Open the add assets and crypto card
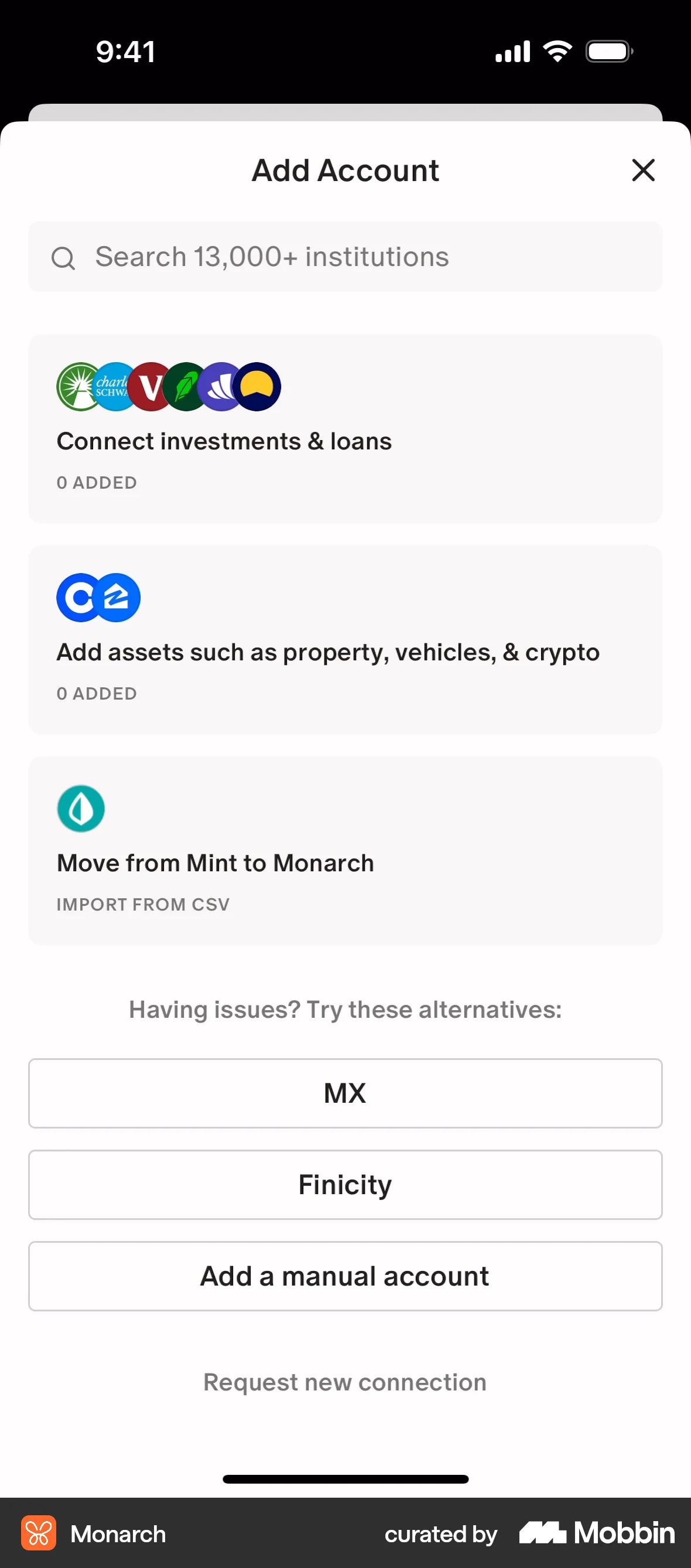 click(345, 639)
